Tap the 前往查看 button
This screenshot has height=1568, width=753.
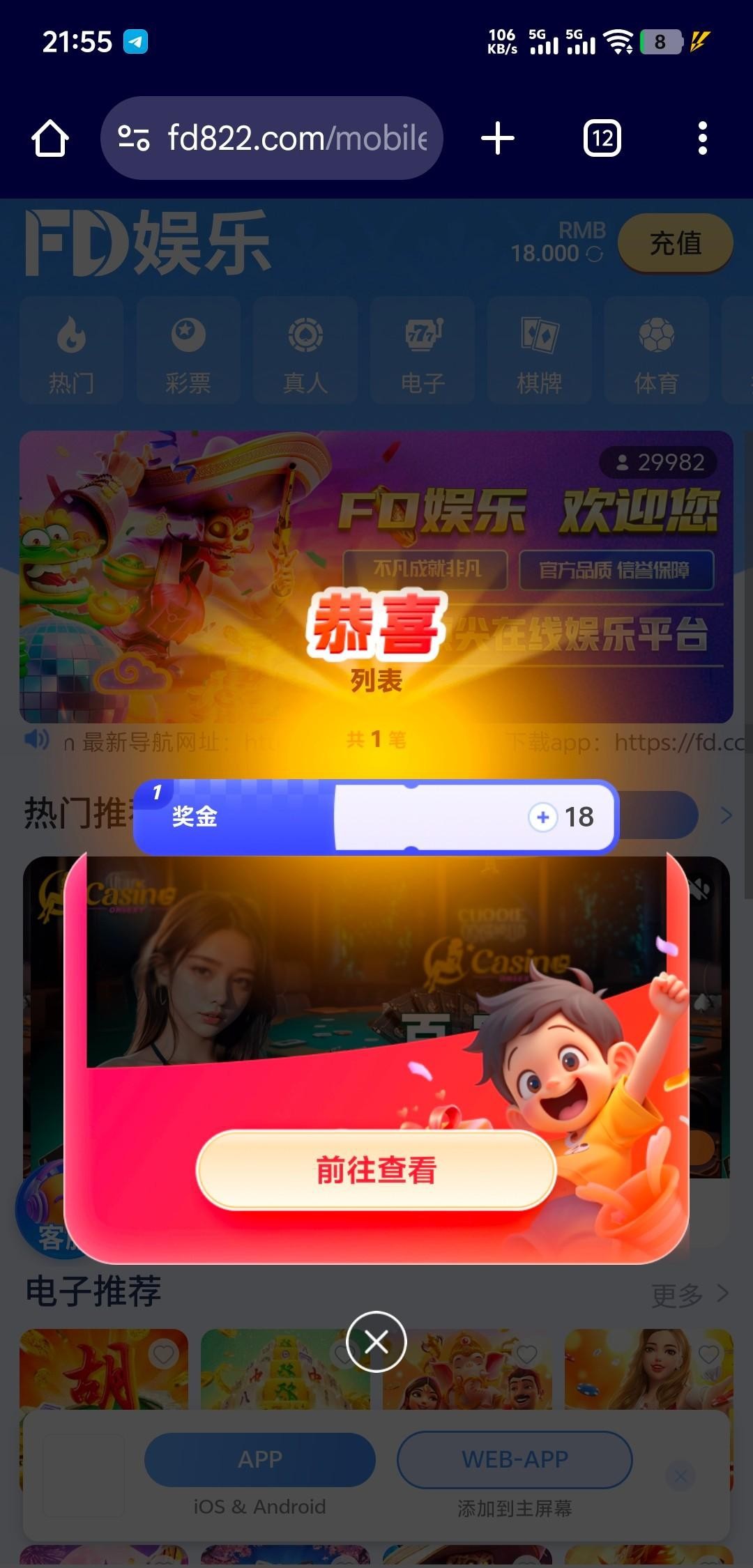point(376,1170)
